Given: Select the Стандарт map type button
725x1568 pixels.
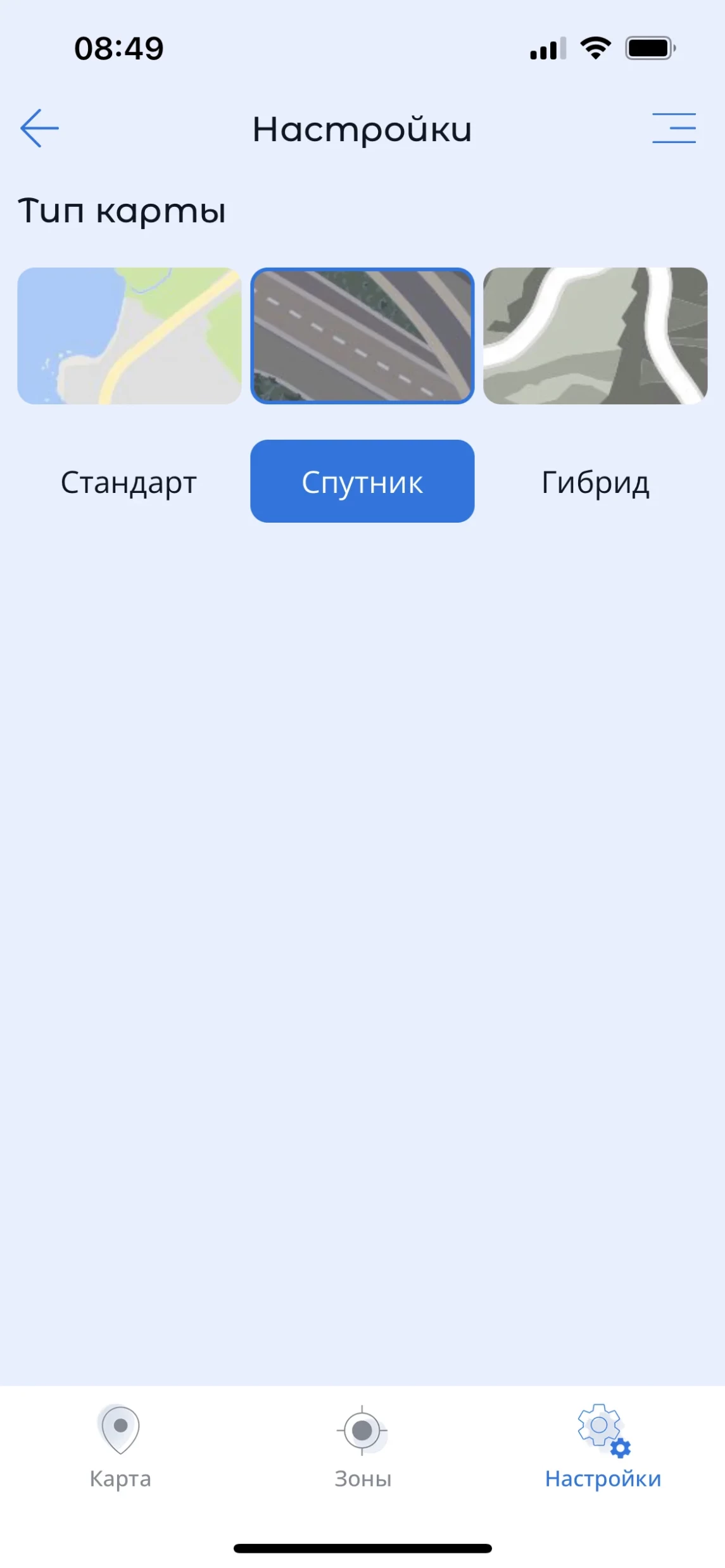Looking at the screenshot, I should click(129, 482).
